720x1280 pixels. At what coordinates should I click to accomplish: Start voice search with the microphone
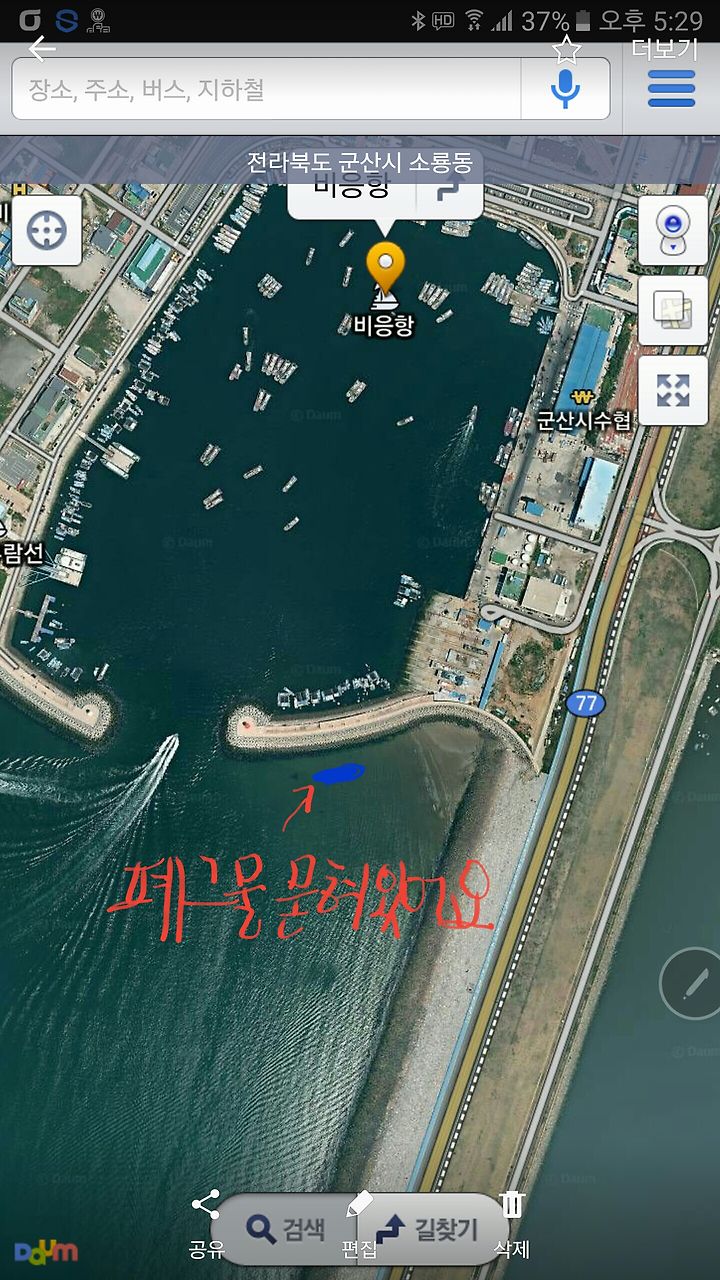tap(565, 89)
